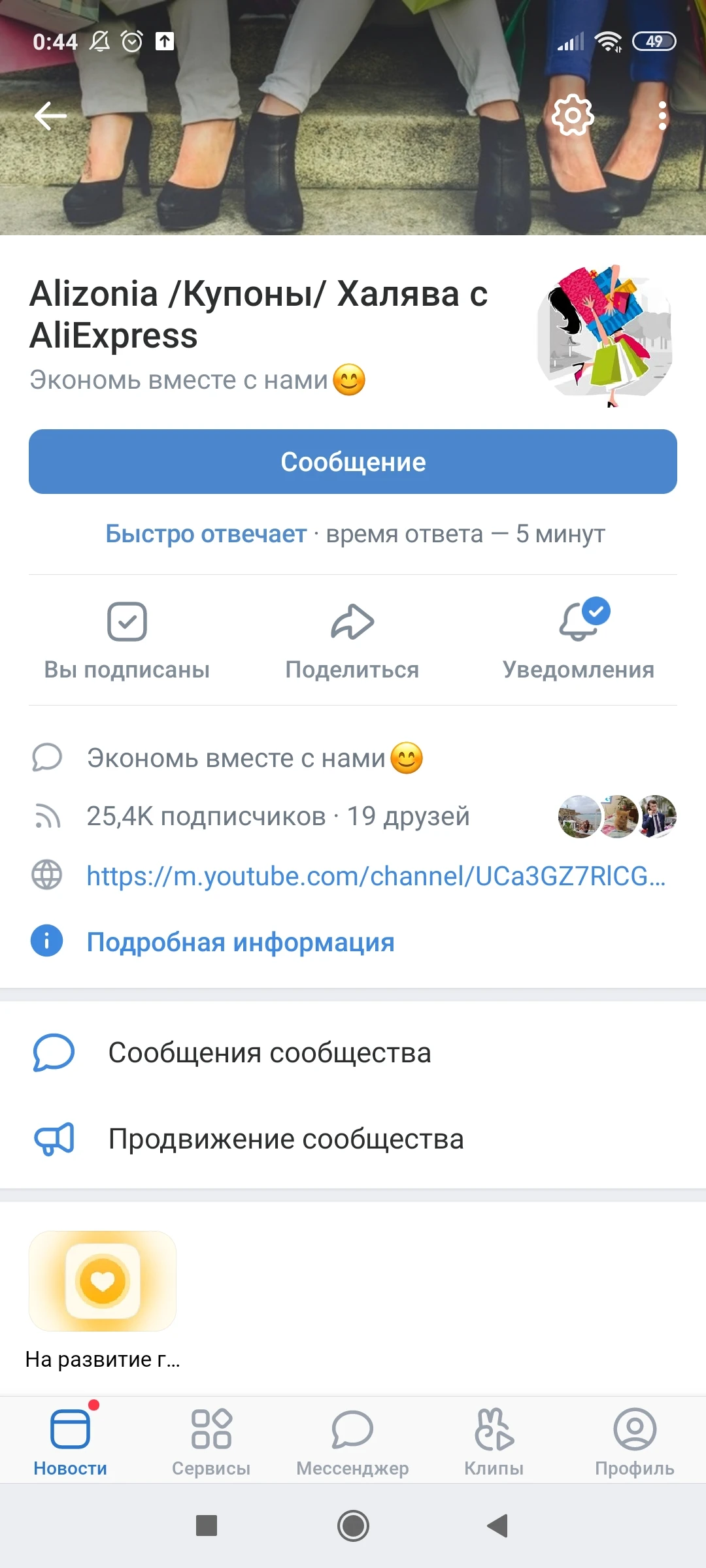Image resolution: width=706 pixels, height=1568 pixels.
Task: Open the Вы подписаны subscription option
Action: (x=127, y=640)
